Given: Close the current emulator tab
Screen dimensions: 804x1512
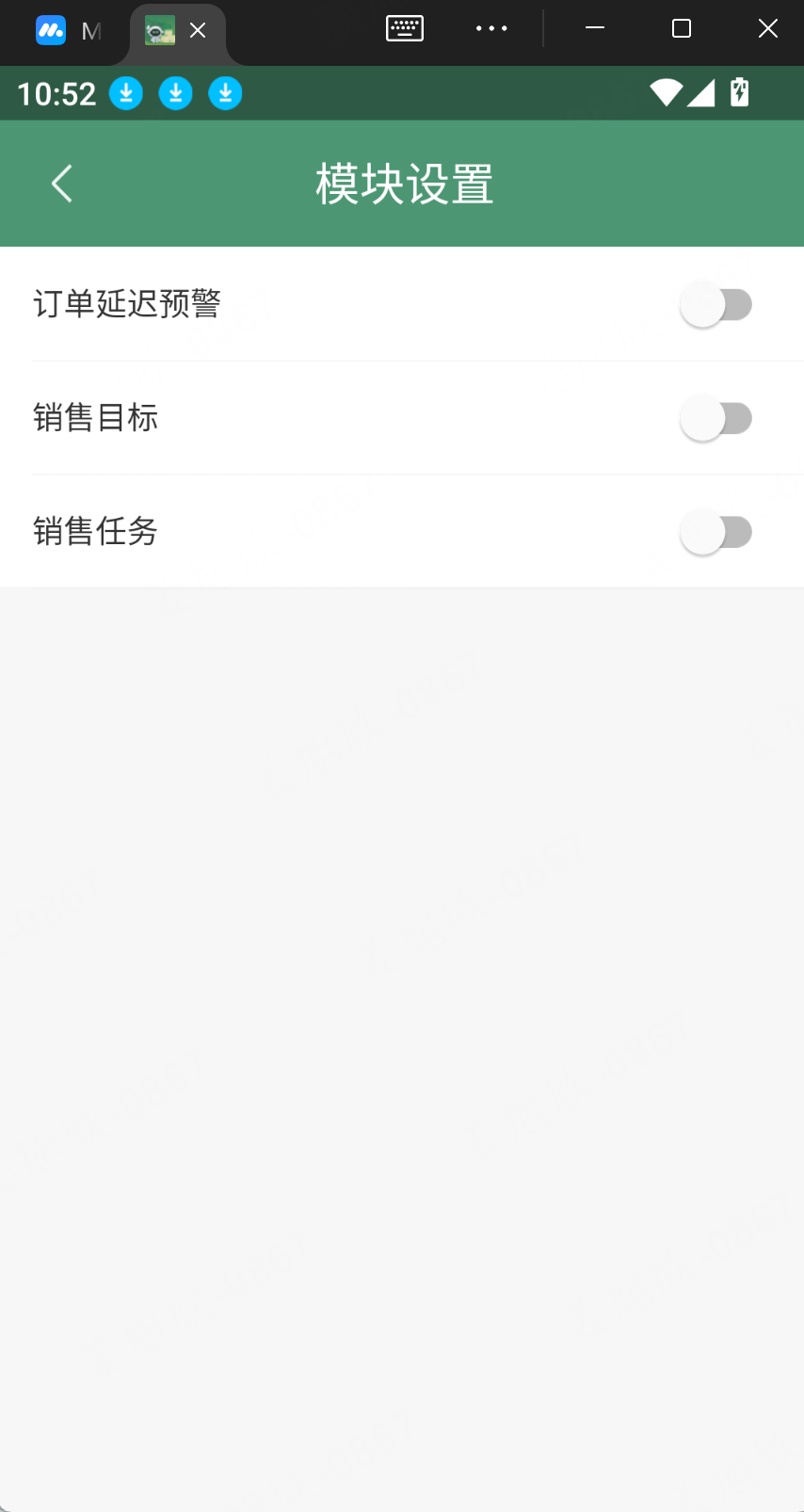Looking at the screenshot, I should tap(198, 30).
